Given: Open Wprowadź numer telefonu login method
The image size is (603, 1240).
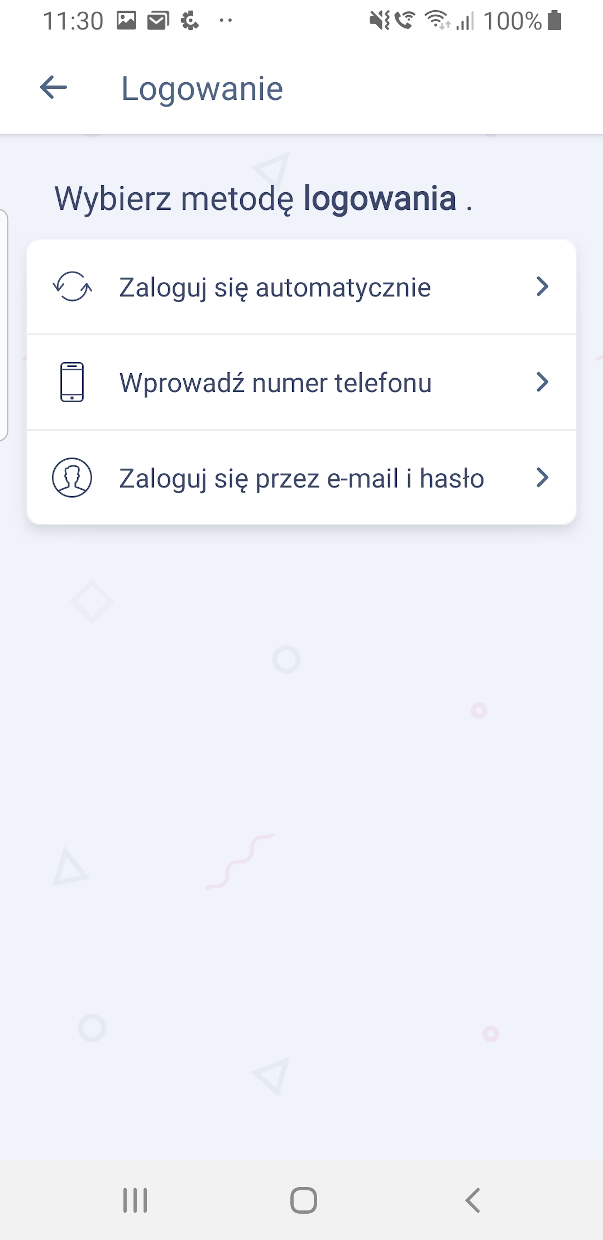Looking at the screenshot, I should pyautogui.click(x=301, y=382).
